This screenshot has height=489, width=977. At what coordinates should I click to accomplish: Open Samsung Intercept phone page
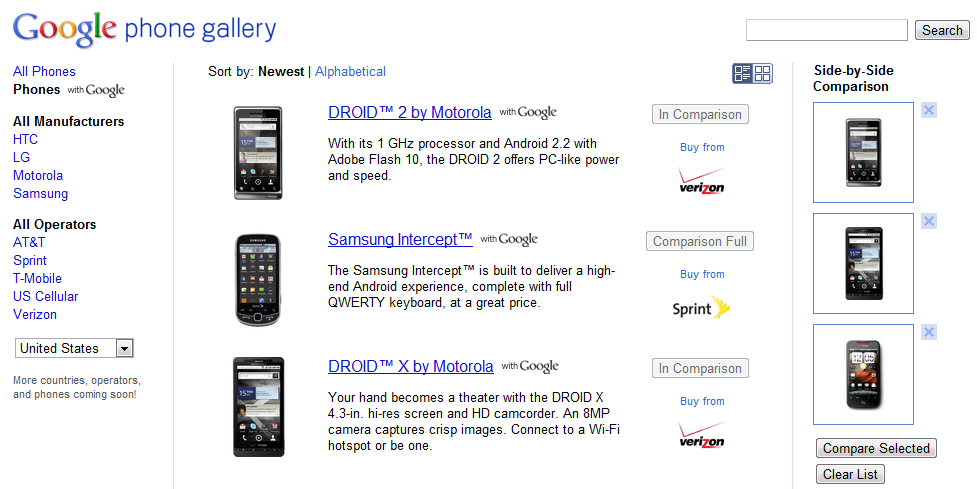(x=400, y=239)
